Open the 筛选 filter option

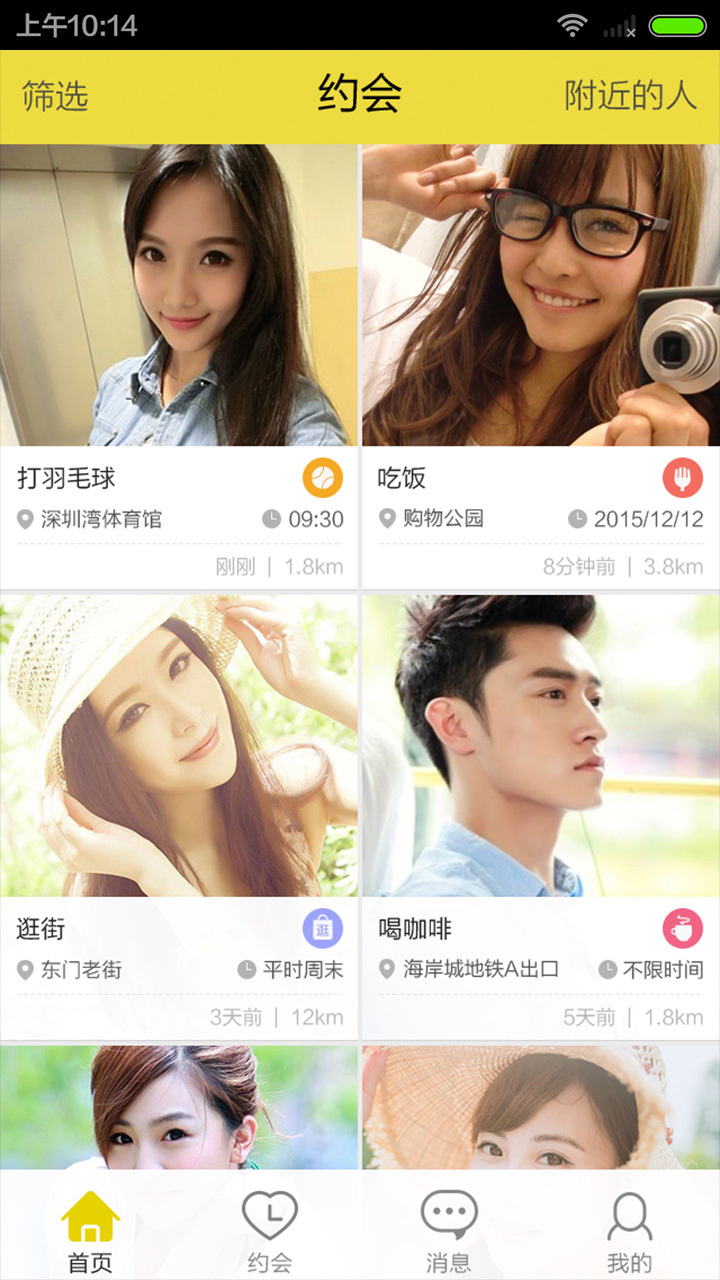56,96
